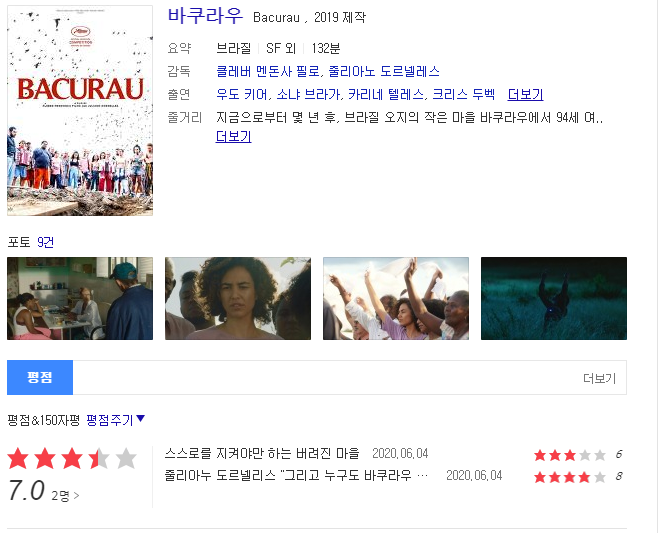Open director 클레버 멘돈사 필로's page
Image resolution: width=658 pixels, height=533 pixels.
point(268,72)
